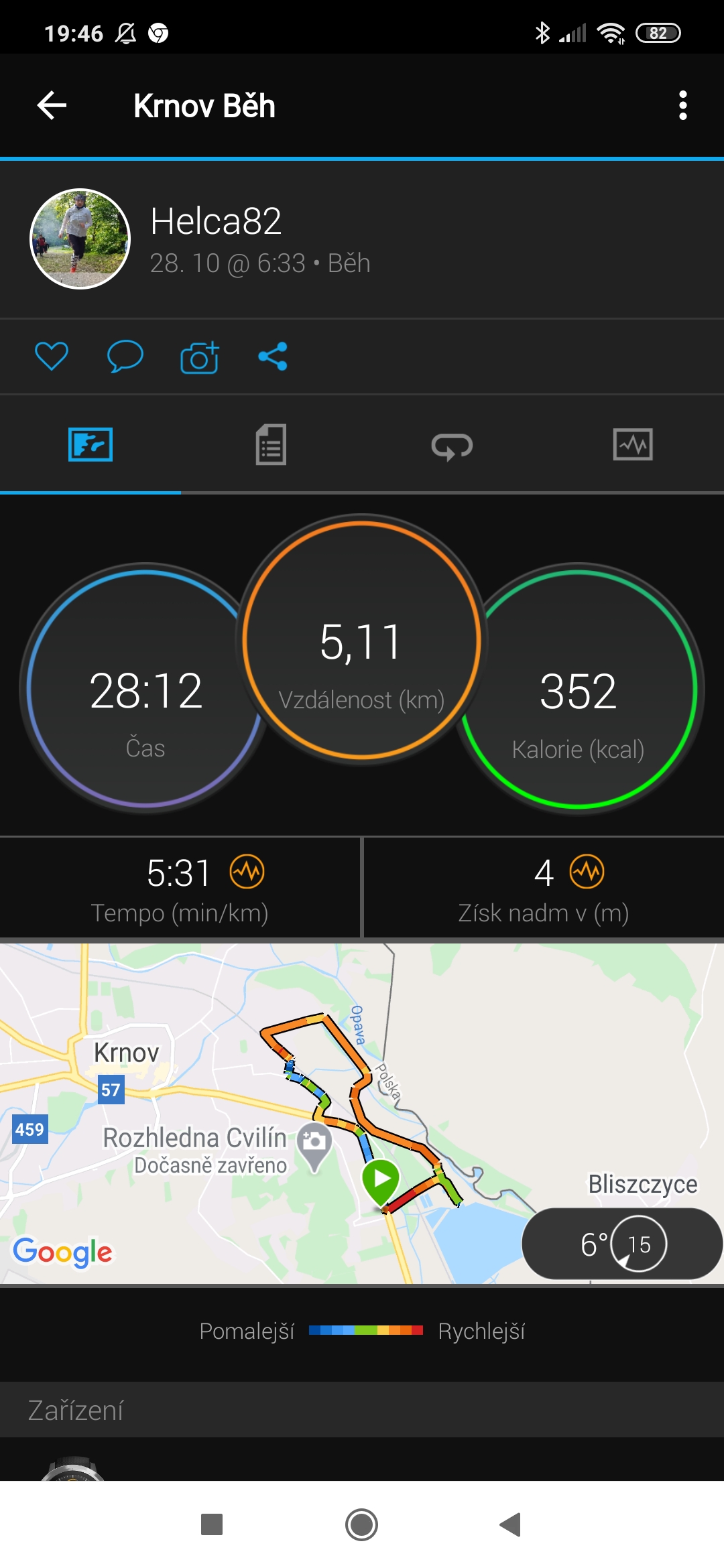This screenshot has width=724, height=1568.
Task: Tap the system home button
Action: [362, 1524]
